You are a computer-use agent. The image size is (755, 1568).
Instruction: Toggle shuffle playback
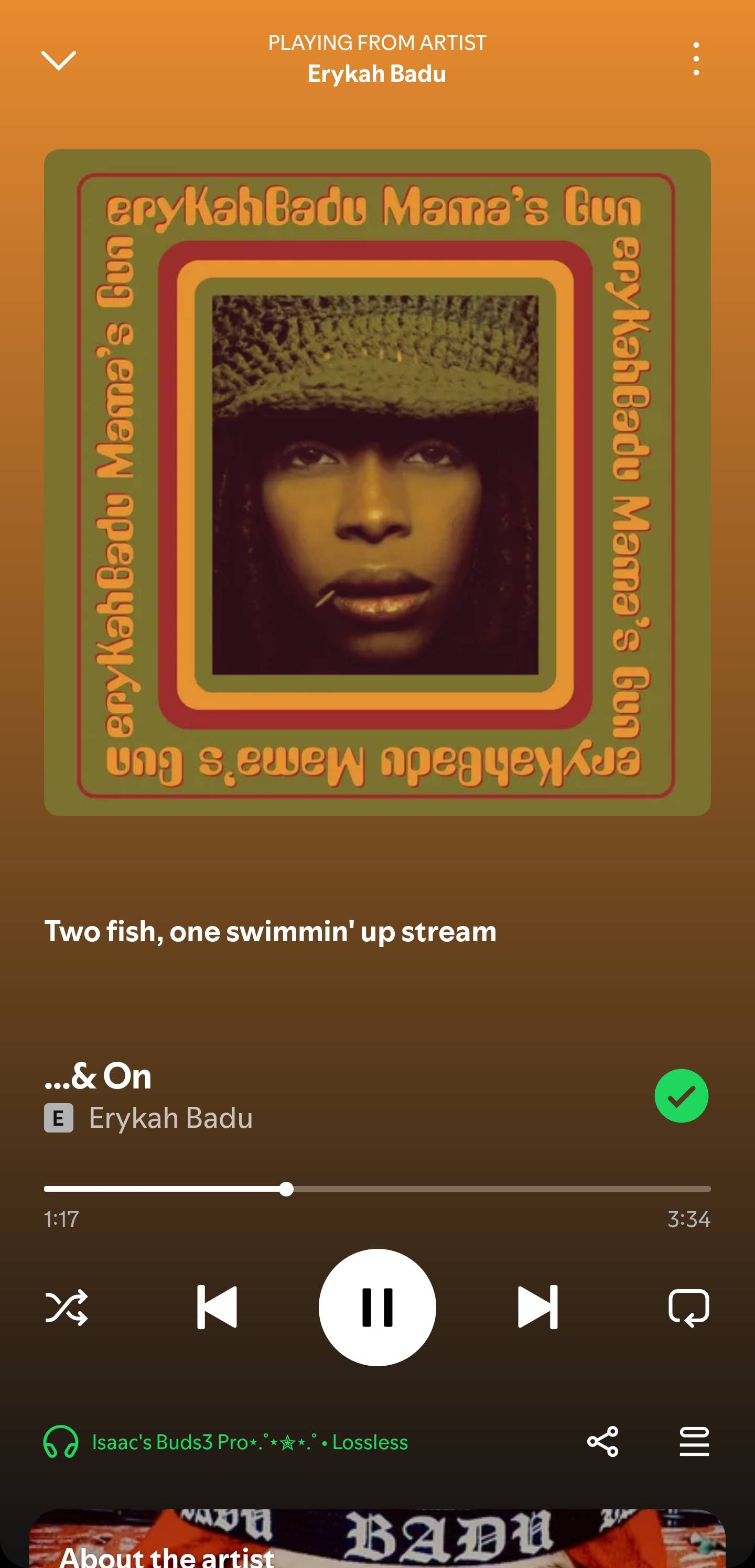(x=67, y=1307)
